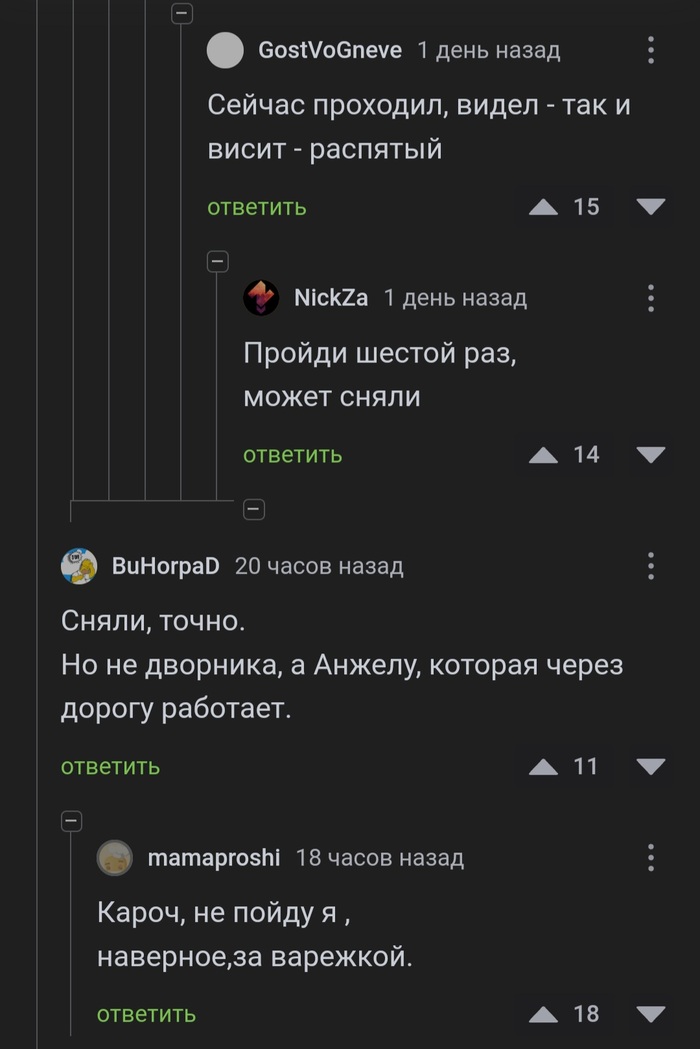Downvote BuHorpaD's comment
The width and height of the screenshot is (700, 1049).
[x=651, y=767]
